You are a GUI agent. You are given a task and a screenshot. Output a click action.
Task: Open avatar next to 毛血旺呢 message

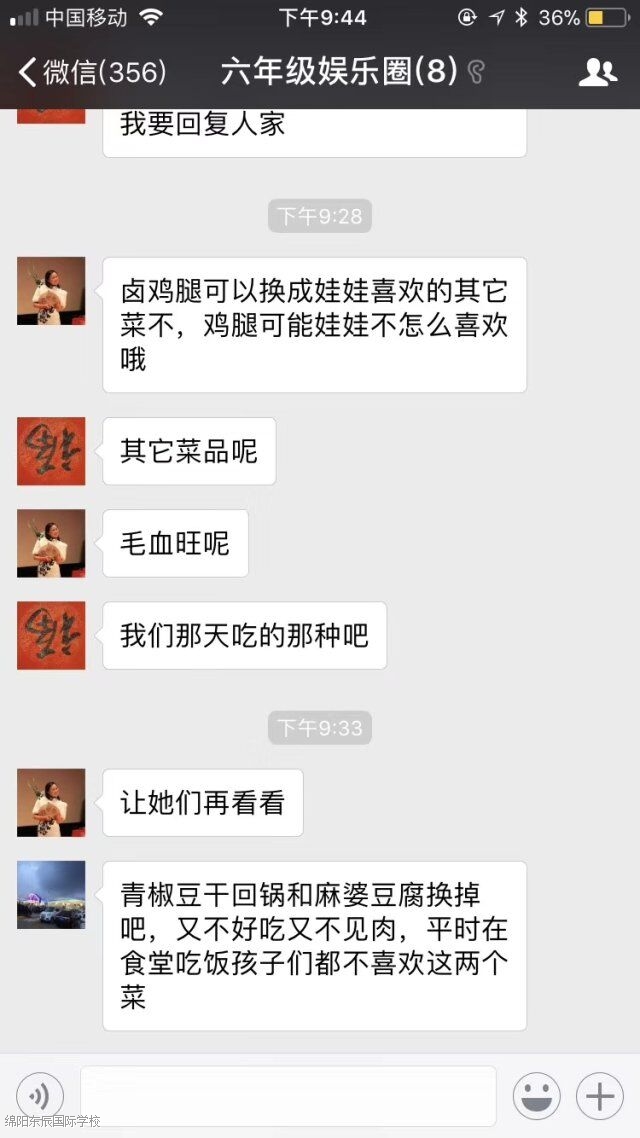pyautogui.click(x=51, y=543)
